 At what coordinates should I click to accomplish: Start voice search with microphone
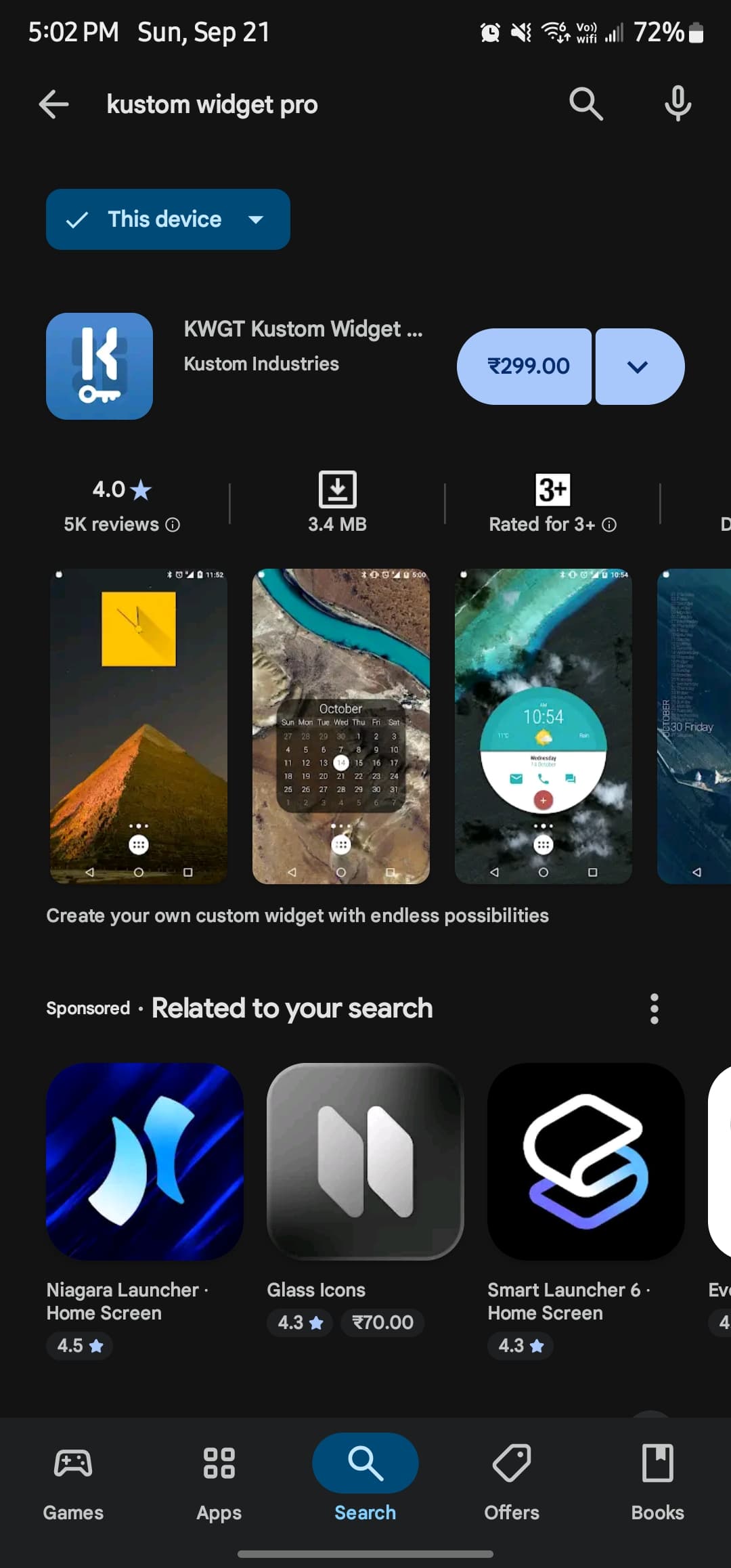pyautogui.click(x=678, y=104)
